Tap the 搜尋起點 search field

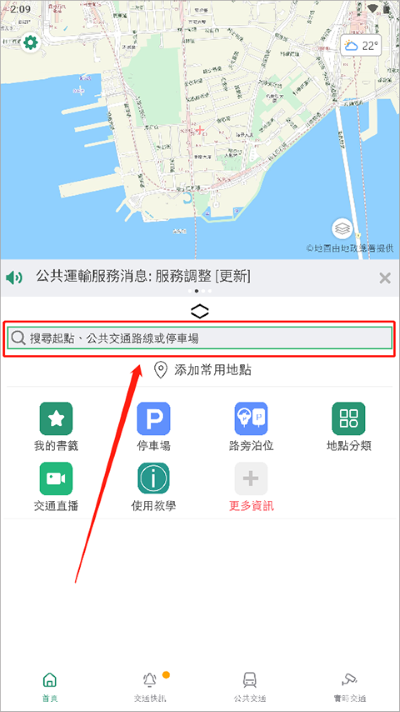coord(199,338)
